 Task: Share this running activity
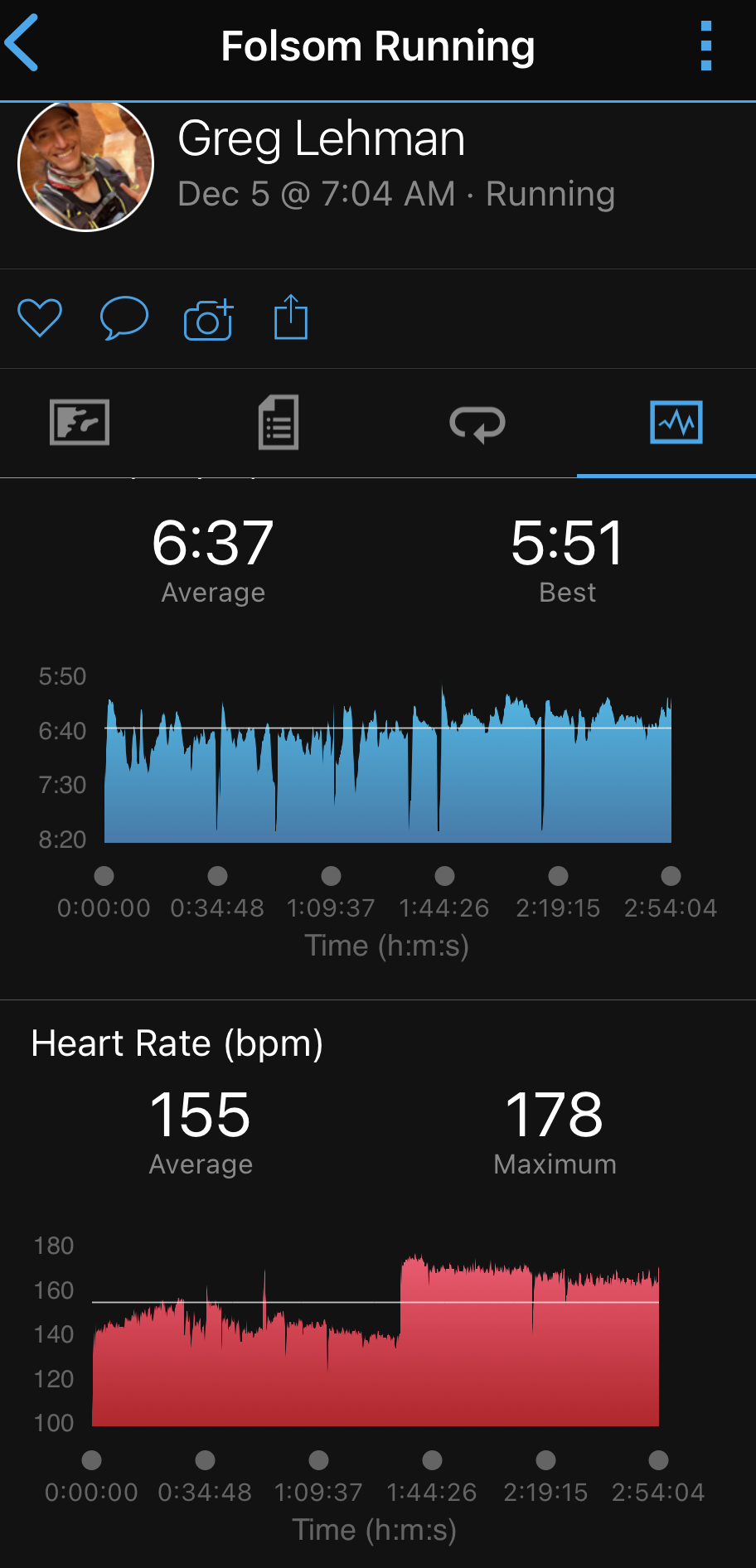click(x=291, y=317)
